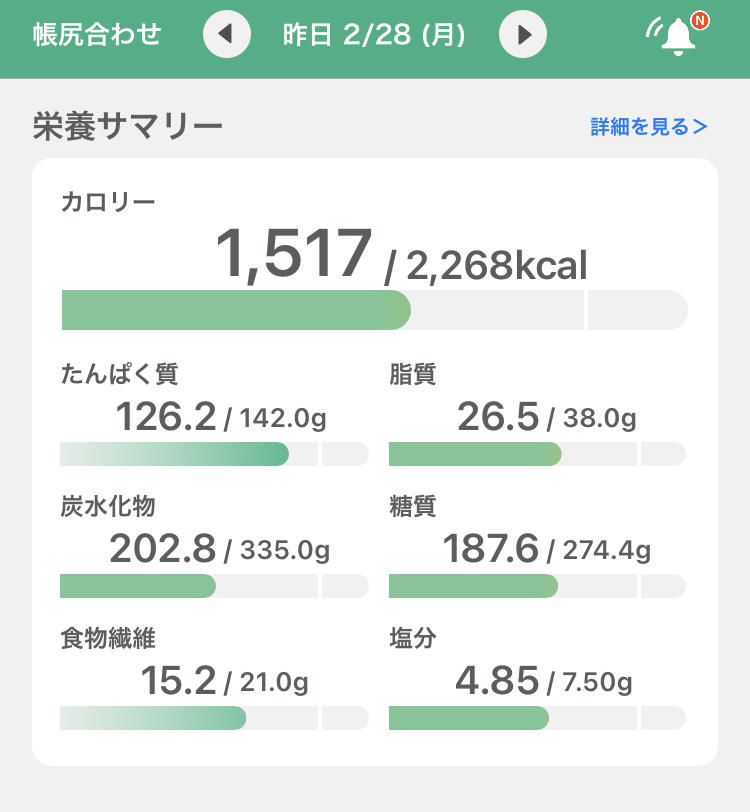Viewport: 750px width, 812px height.
Task: Go to the next day
Action: tap(523, 35)
